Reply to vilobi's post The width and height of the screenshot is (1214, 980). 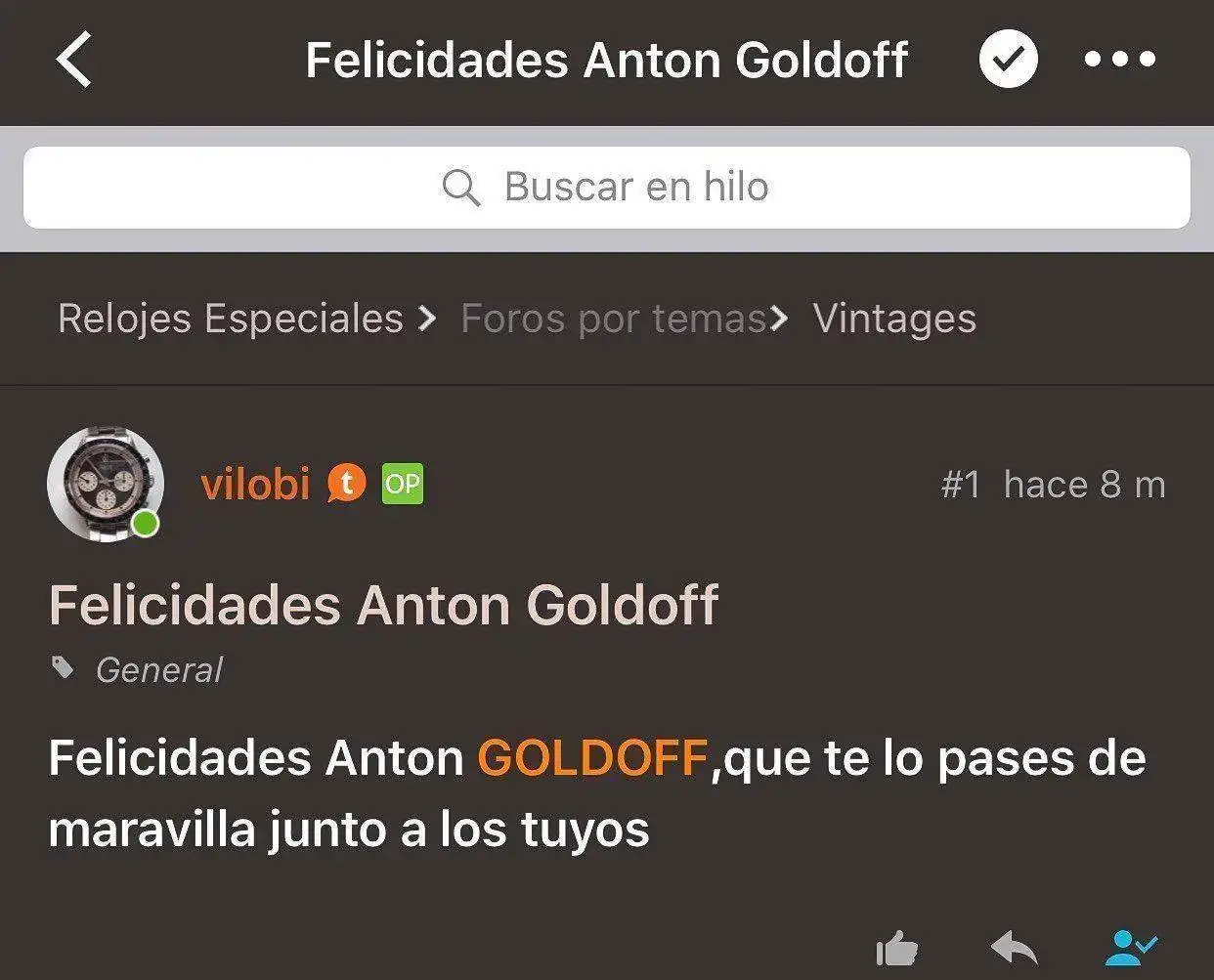tap(1014, 948)
